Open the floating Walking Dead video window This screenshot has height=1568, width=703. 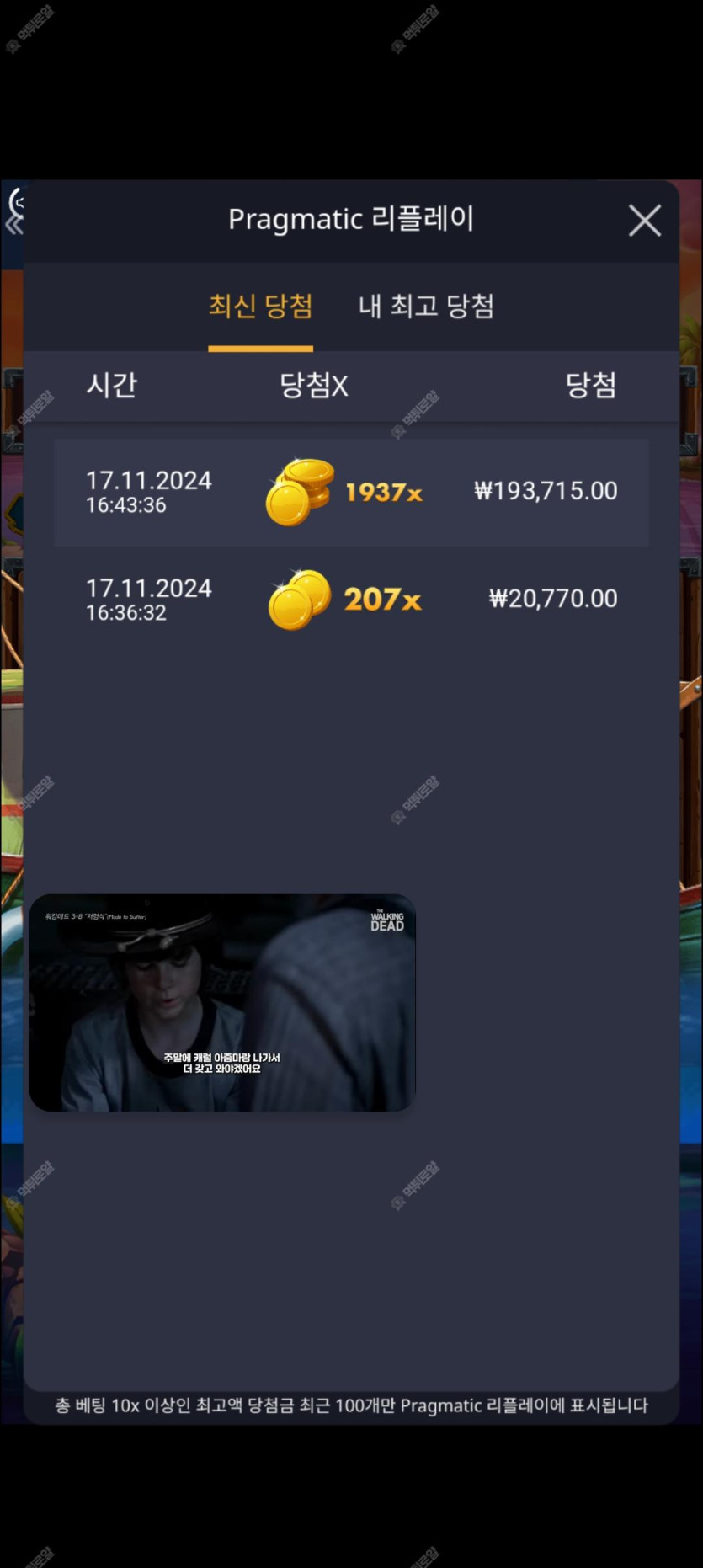pyautogui.click(x=222, y=1002)
